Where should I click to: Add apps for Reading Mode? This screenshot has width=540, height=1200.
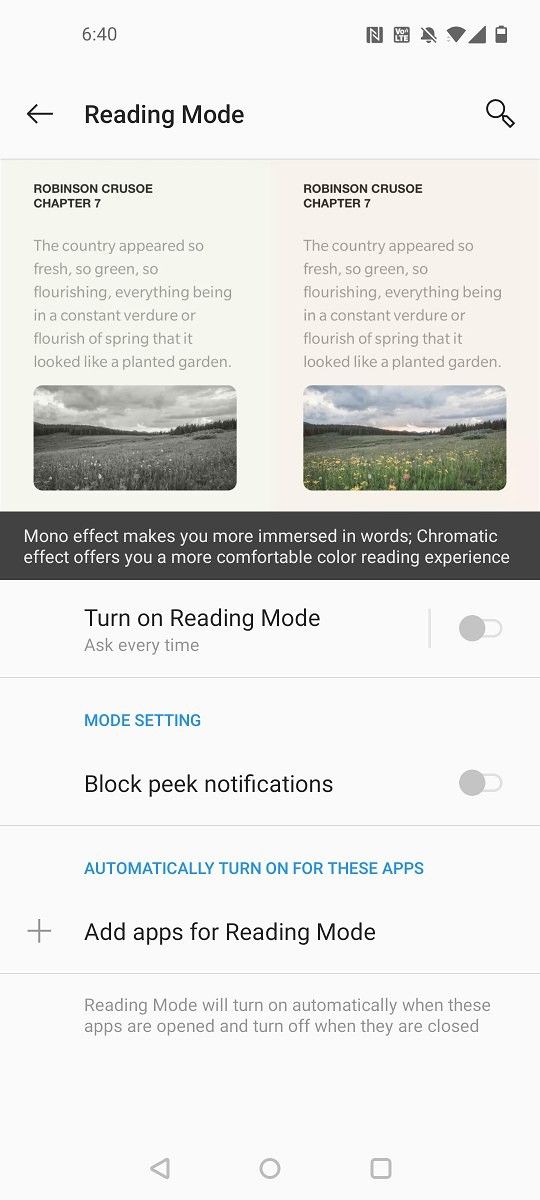[270, 932]
